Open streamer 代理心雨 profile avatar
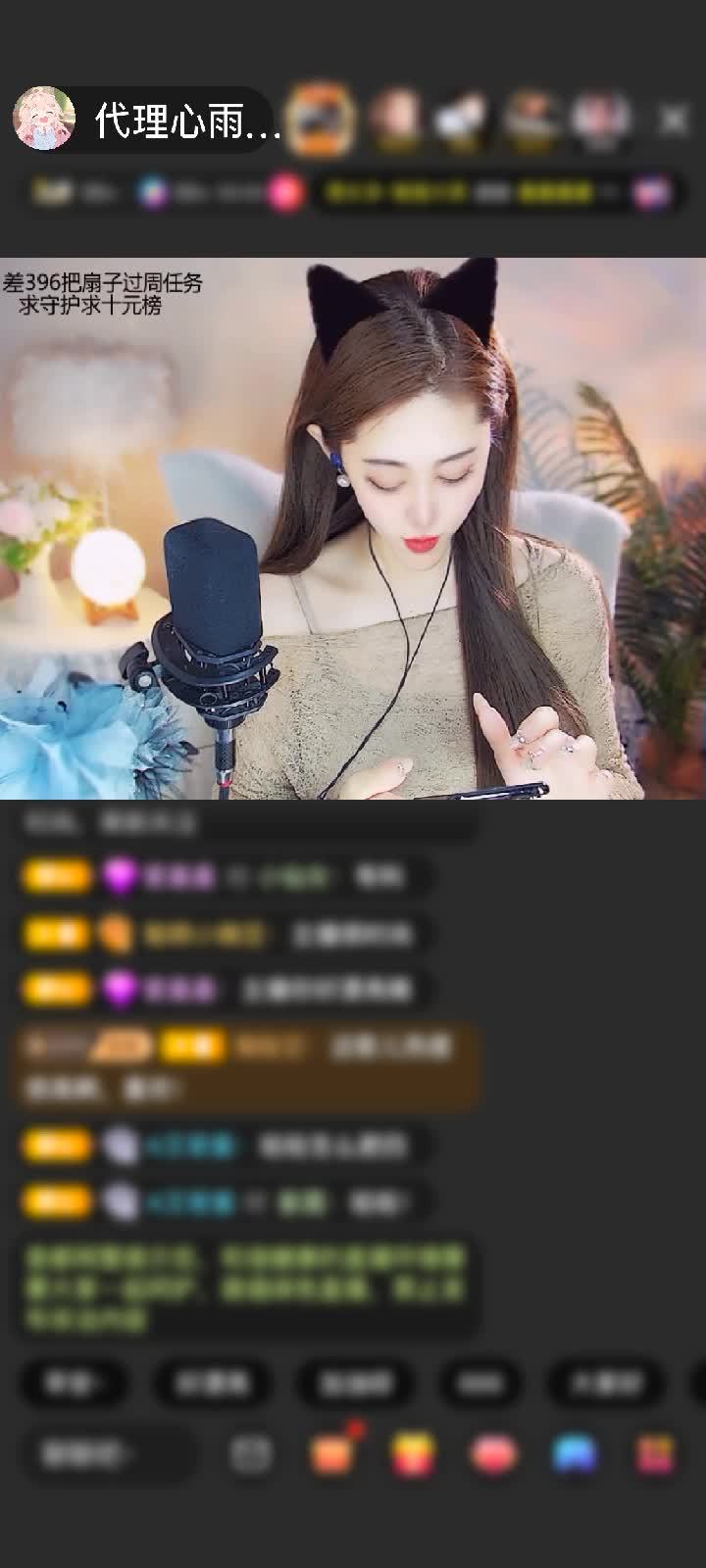The image size is (706, 1568). 44,120
